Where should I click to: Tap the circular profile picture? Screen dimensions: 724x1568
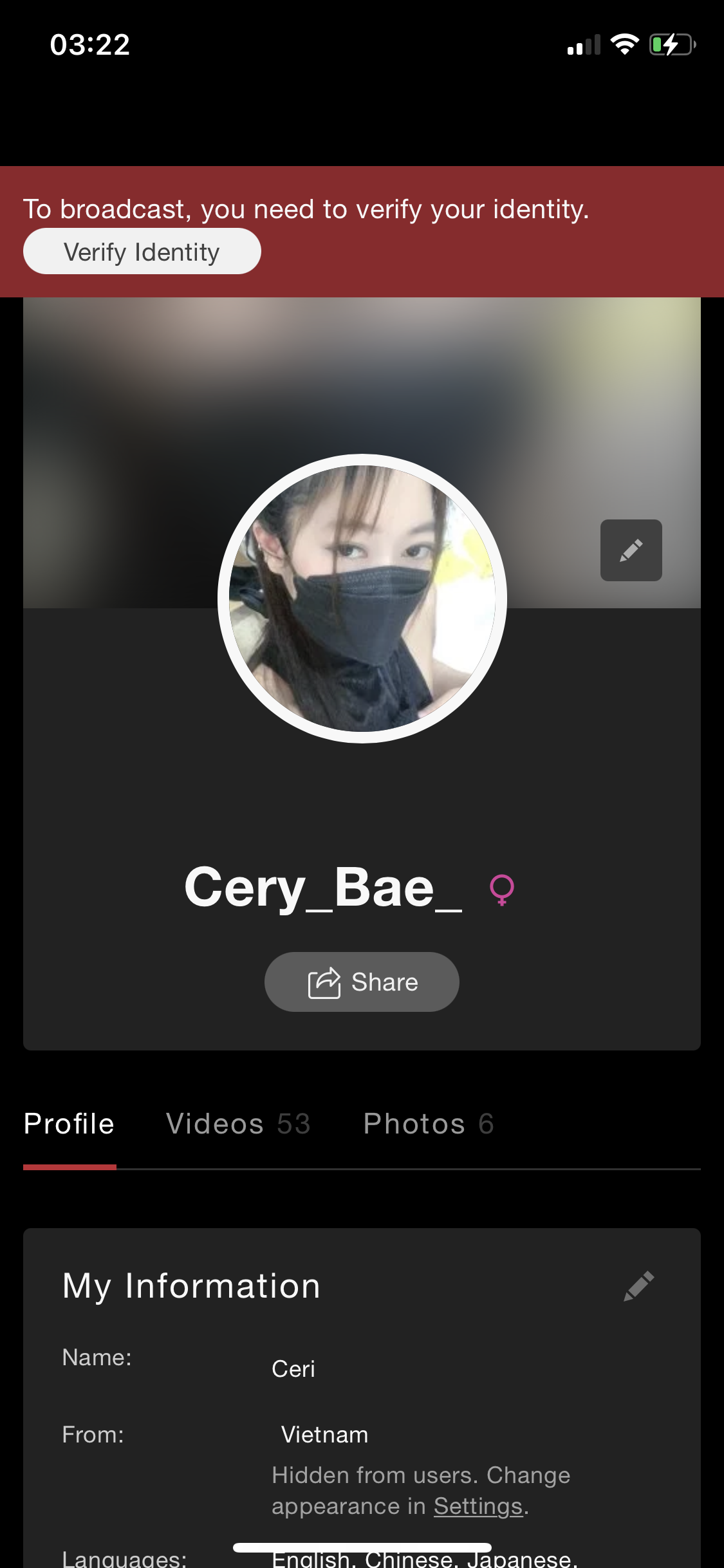pyautogui.click(x=362, y=599)
